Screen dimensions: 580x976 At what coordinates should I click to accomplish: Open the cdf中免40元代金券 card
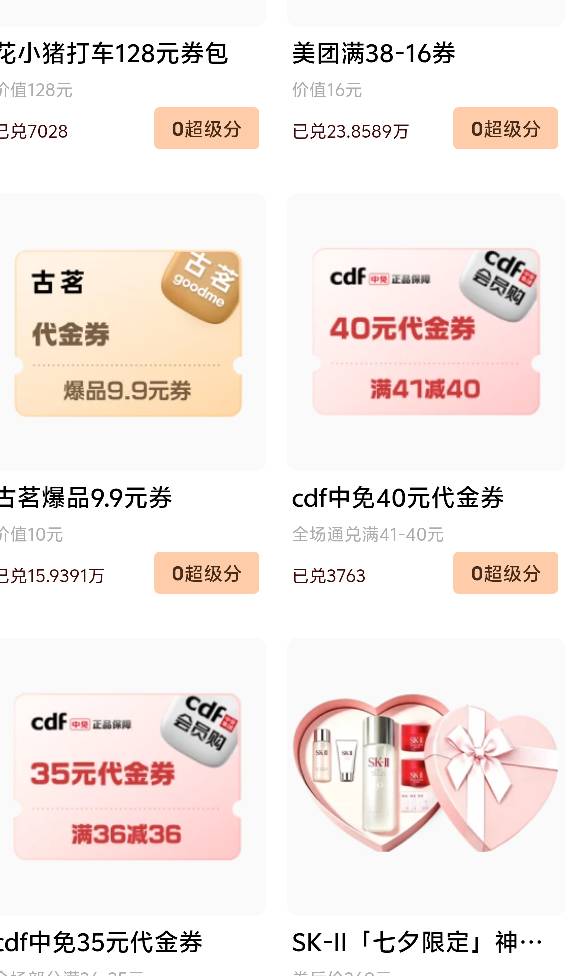coord(426,333)
